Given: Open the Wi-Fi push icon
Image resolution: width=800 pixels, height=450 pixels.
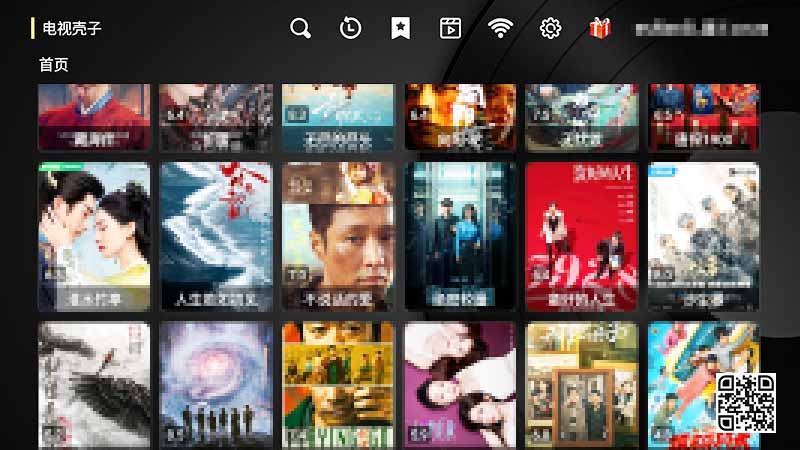Looking at the screenshot, I should tap(500, 28).
